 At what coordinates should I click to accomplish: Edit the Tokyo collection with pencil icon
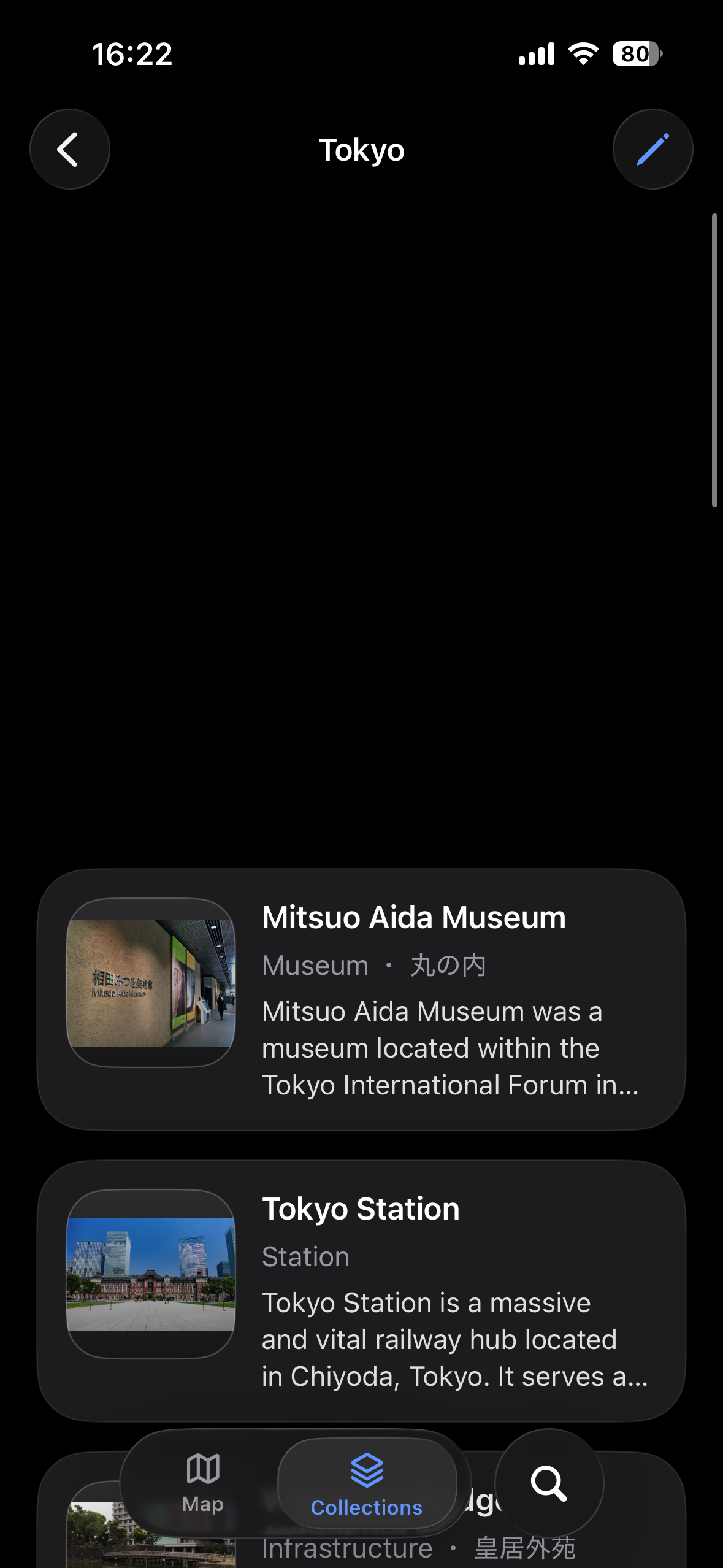[652, 149]
